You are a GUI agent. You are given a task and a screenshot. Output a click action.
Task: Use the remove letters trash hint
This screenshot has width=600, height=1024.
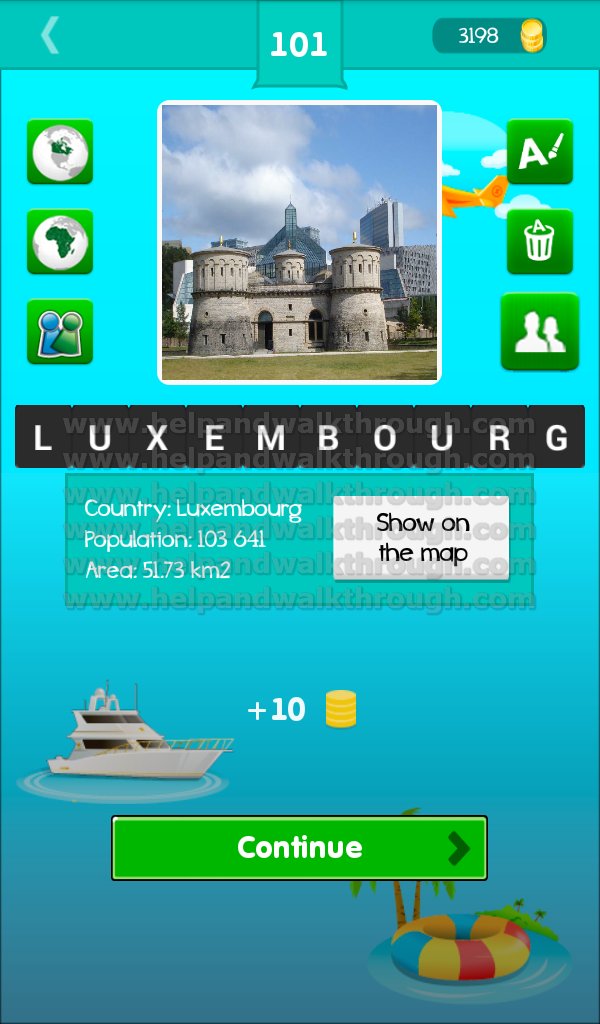(x=540, y=242)
